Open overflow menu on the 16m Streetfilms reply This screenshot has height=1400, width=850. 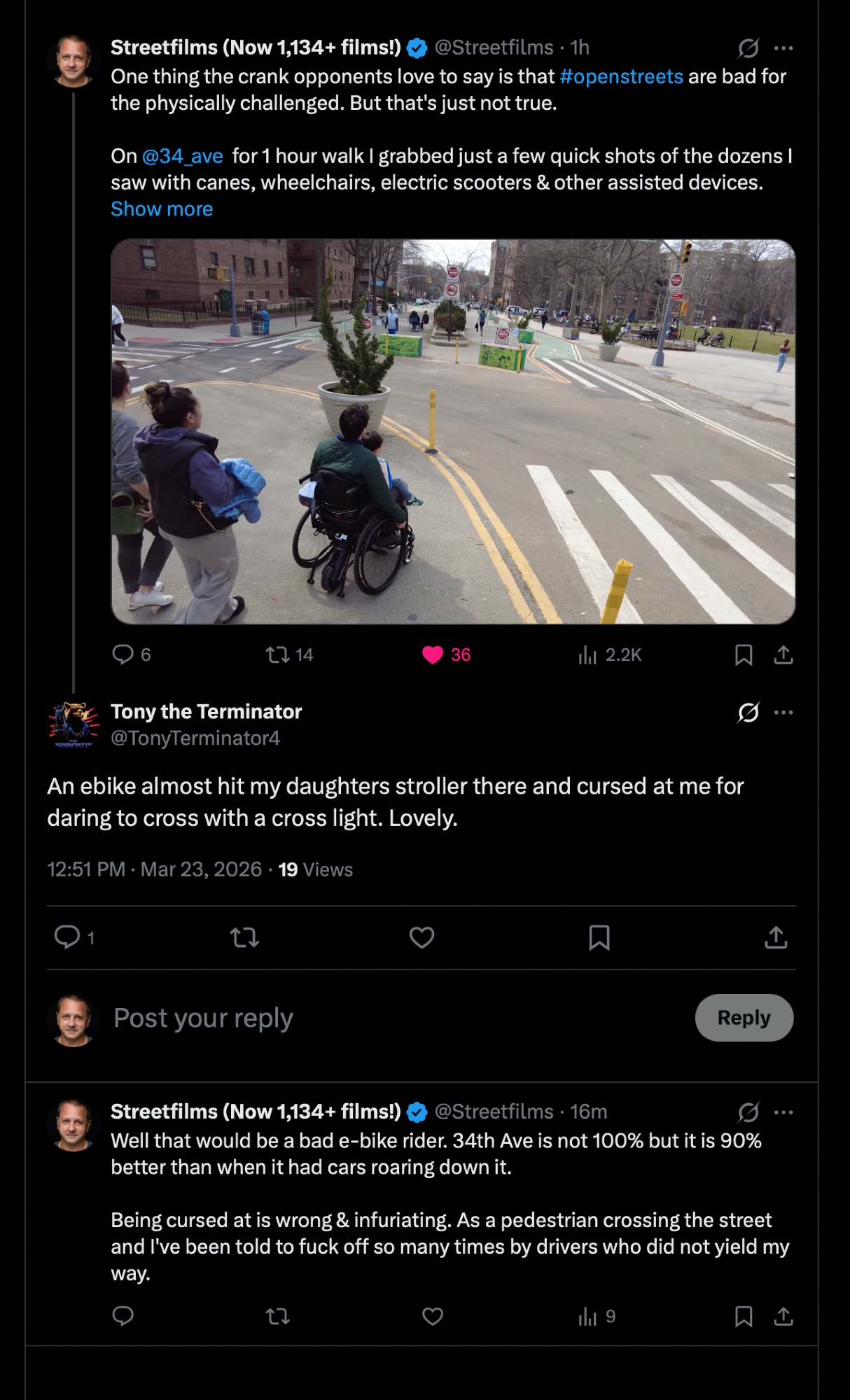point(783,1112)
